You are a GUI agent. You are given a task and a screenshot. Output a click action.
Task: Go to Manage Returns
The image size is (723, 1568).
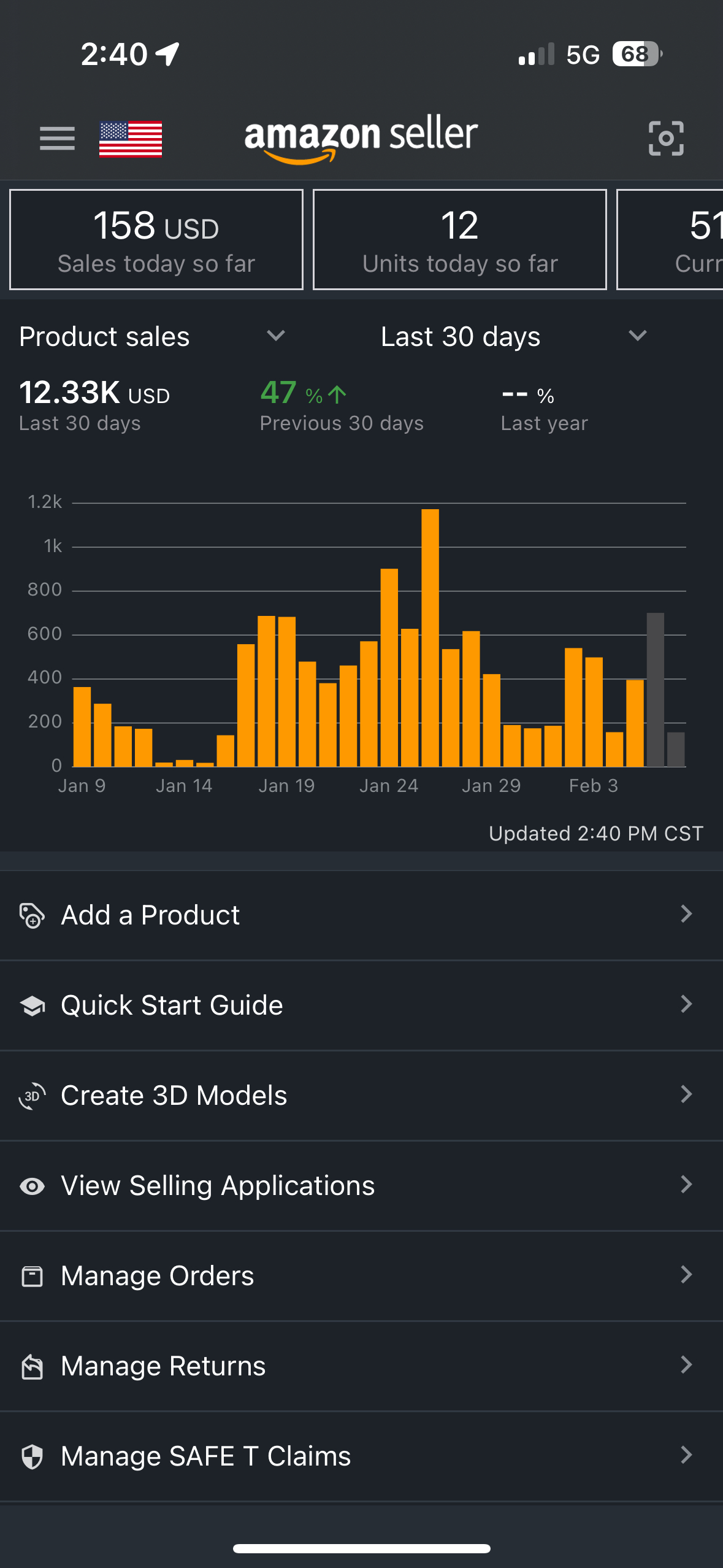point(361,1366)
